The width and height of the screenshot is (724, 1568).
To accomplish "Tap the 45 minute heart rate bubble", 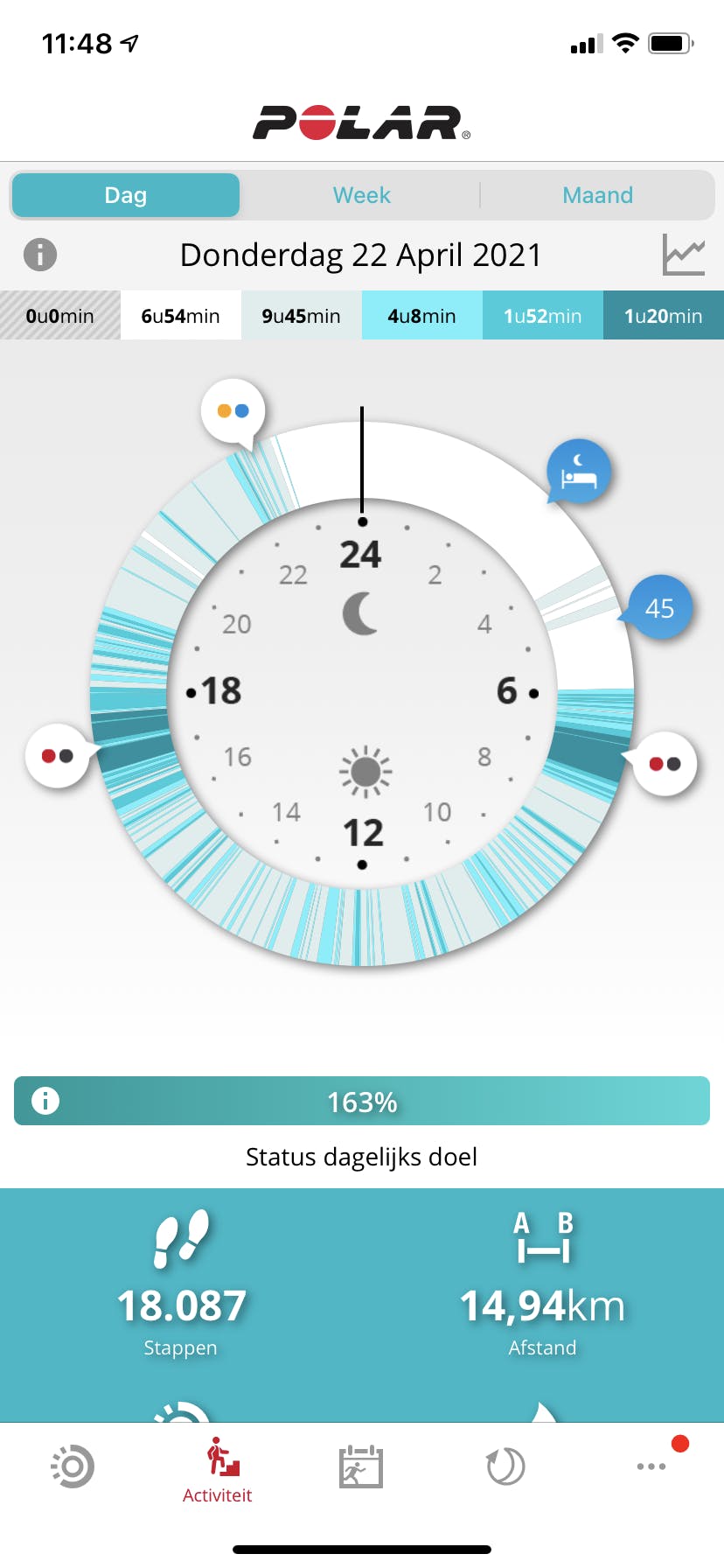I will (x=660, y=607).
